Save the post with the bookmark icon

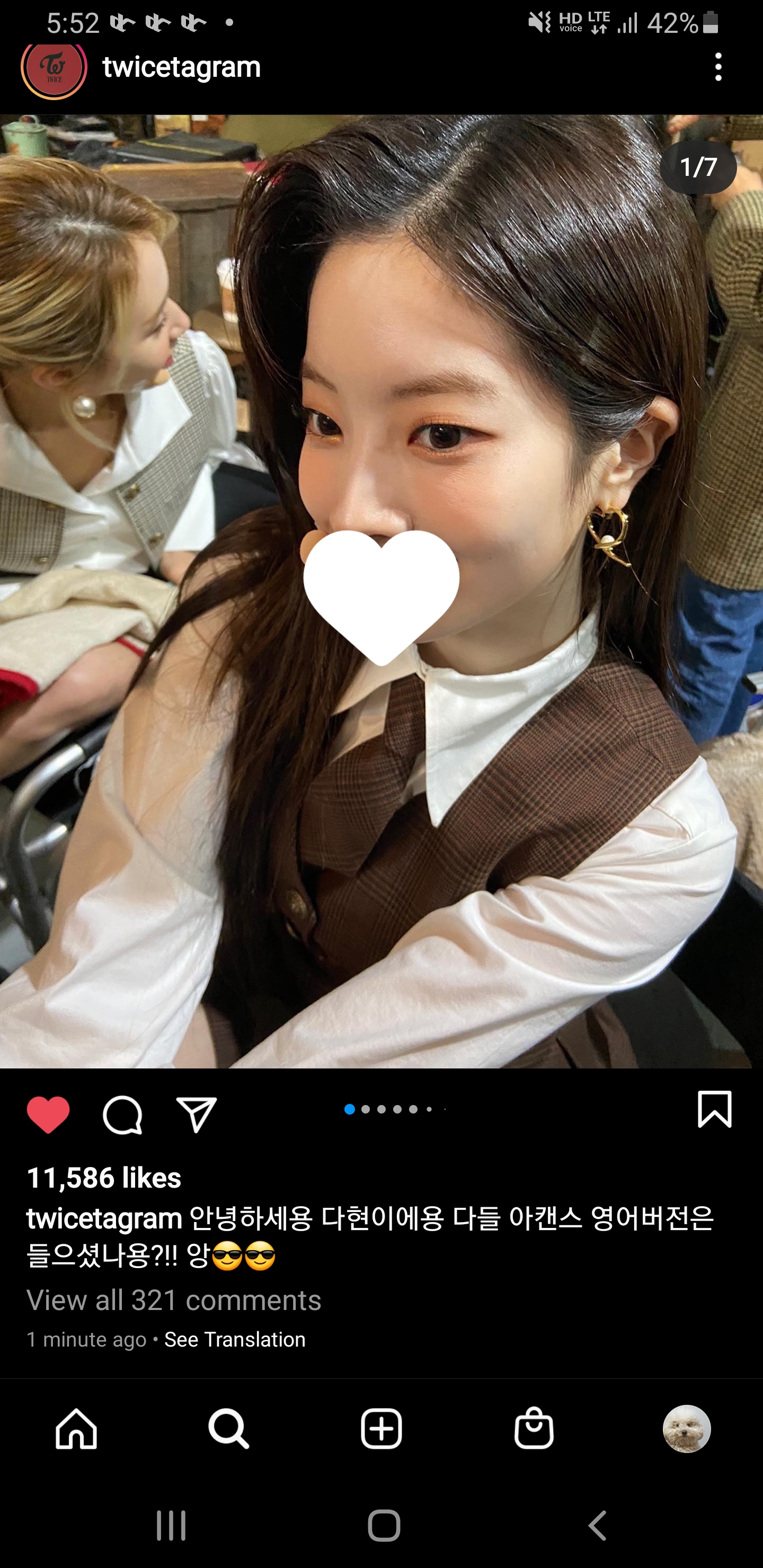714,1110
